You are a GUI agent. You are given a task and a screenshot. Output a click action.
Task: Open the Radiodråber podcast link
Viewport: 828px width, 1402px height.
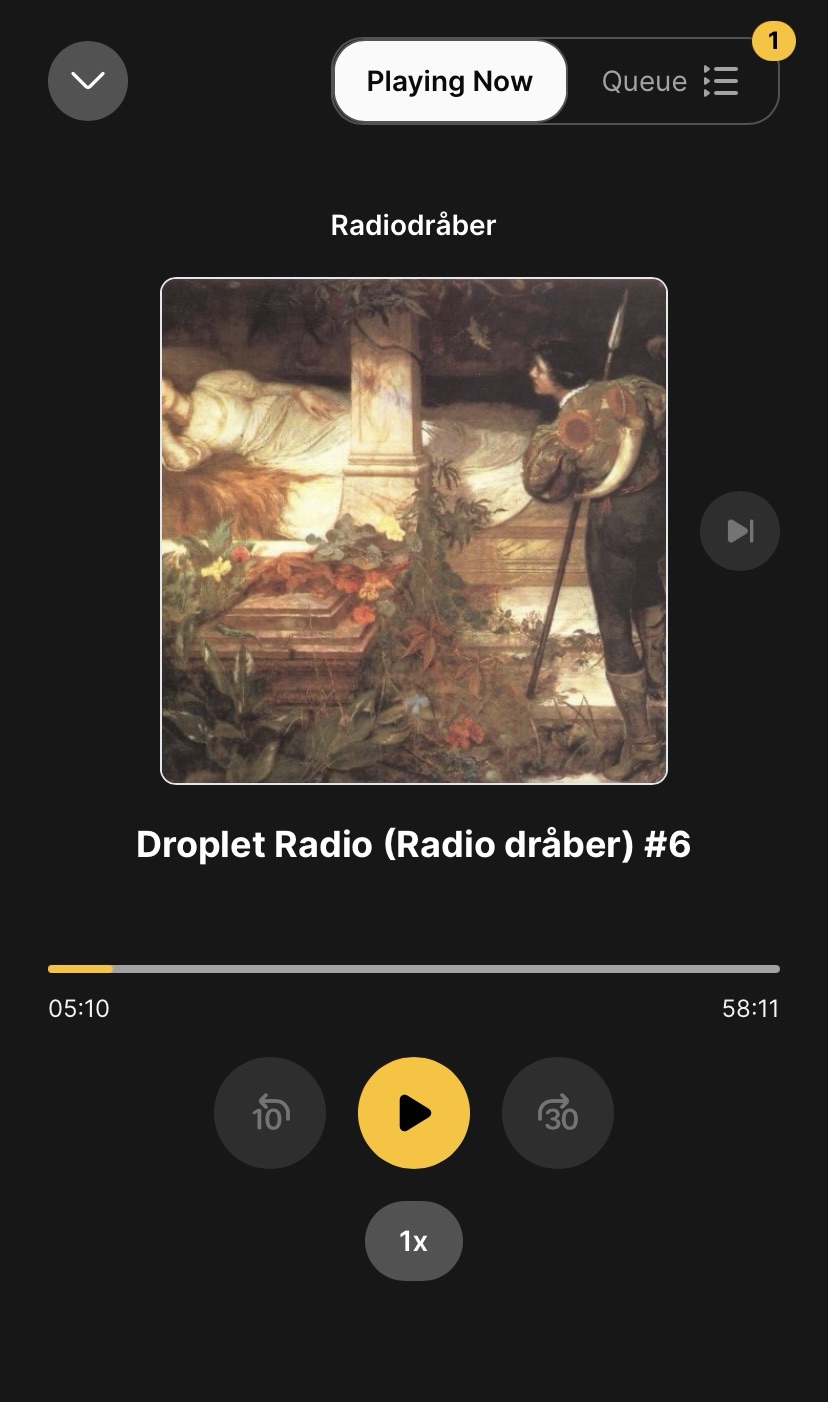pyautogui.click(x=413, y=225)
